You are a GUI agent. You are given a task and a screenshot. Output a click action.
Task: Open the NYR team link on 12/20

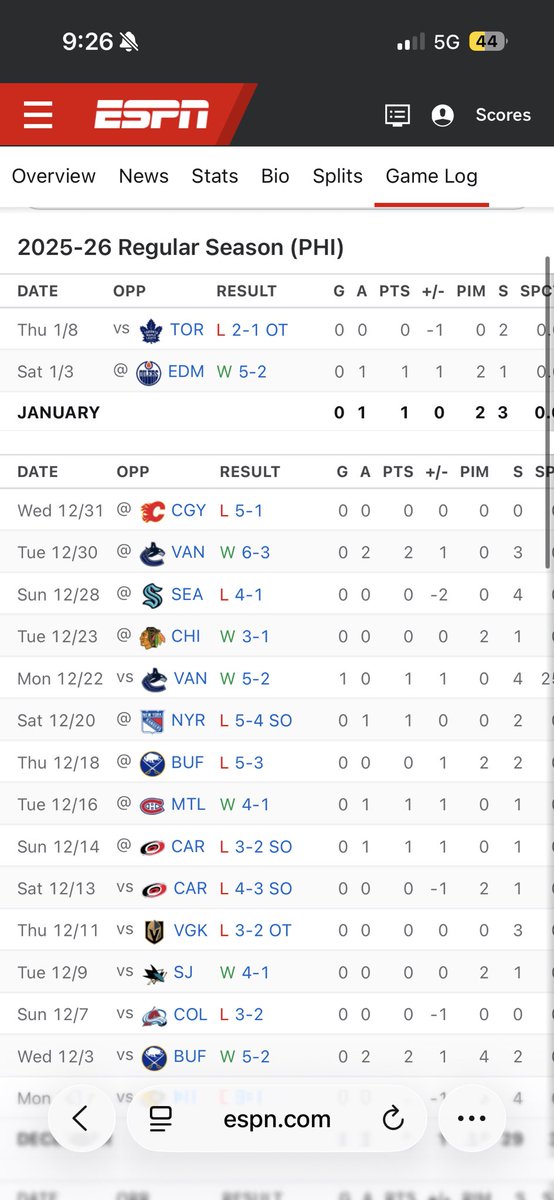tap(188, 720)
